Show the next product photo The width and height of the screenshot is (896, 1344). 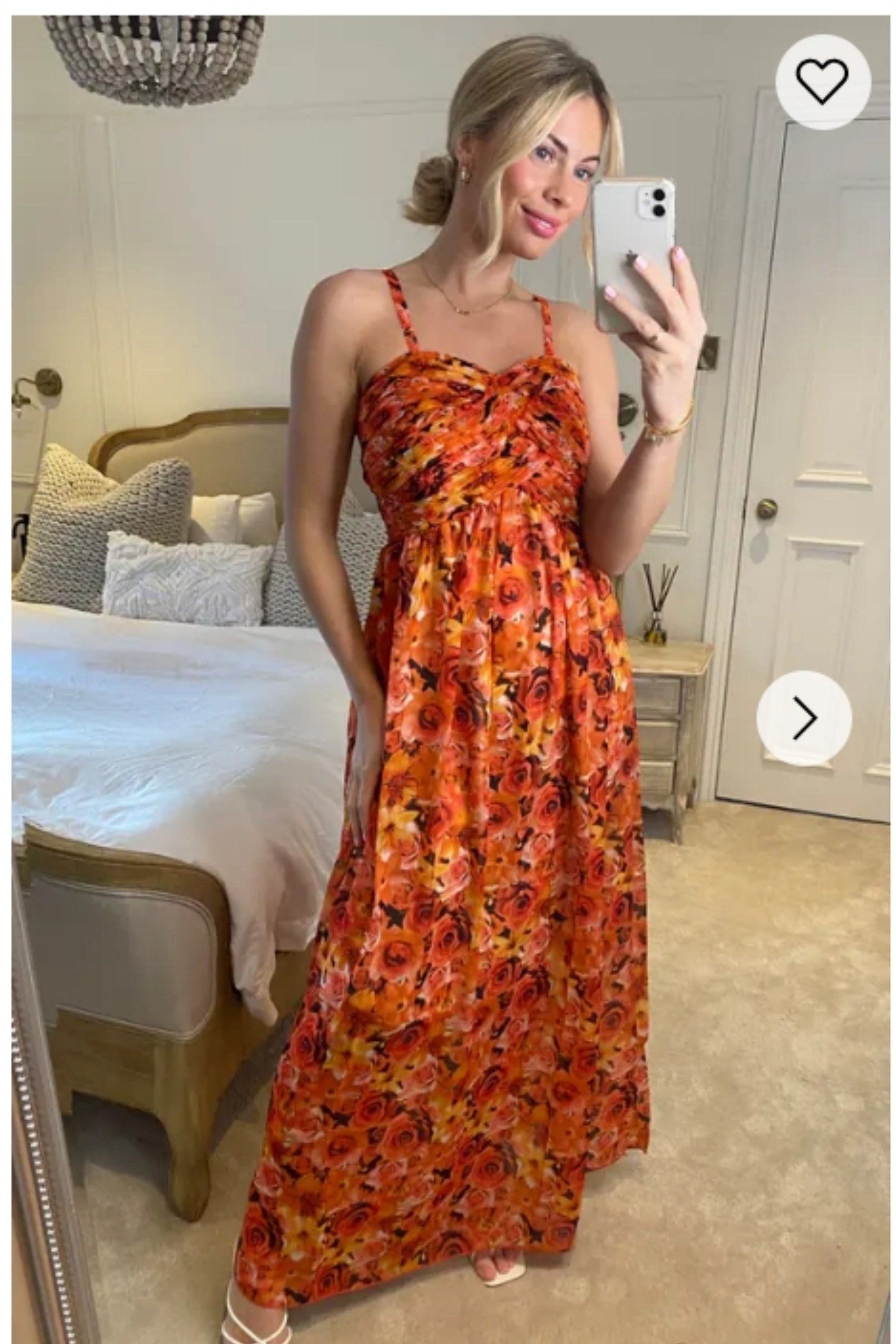click(x=804, y=718)
